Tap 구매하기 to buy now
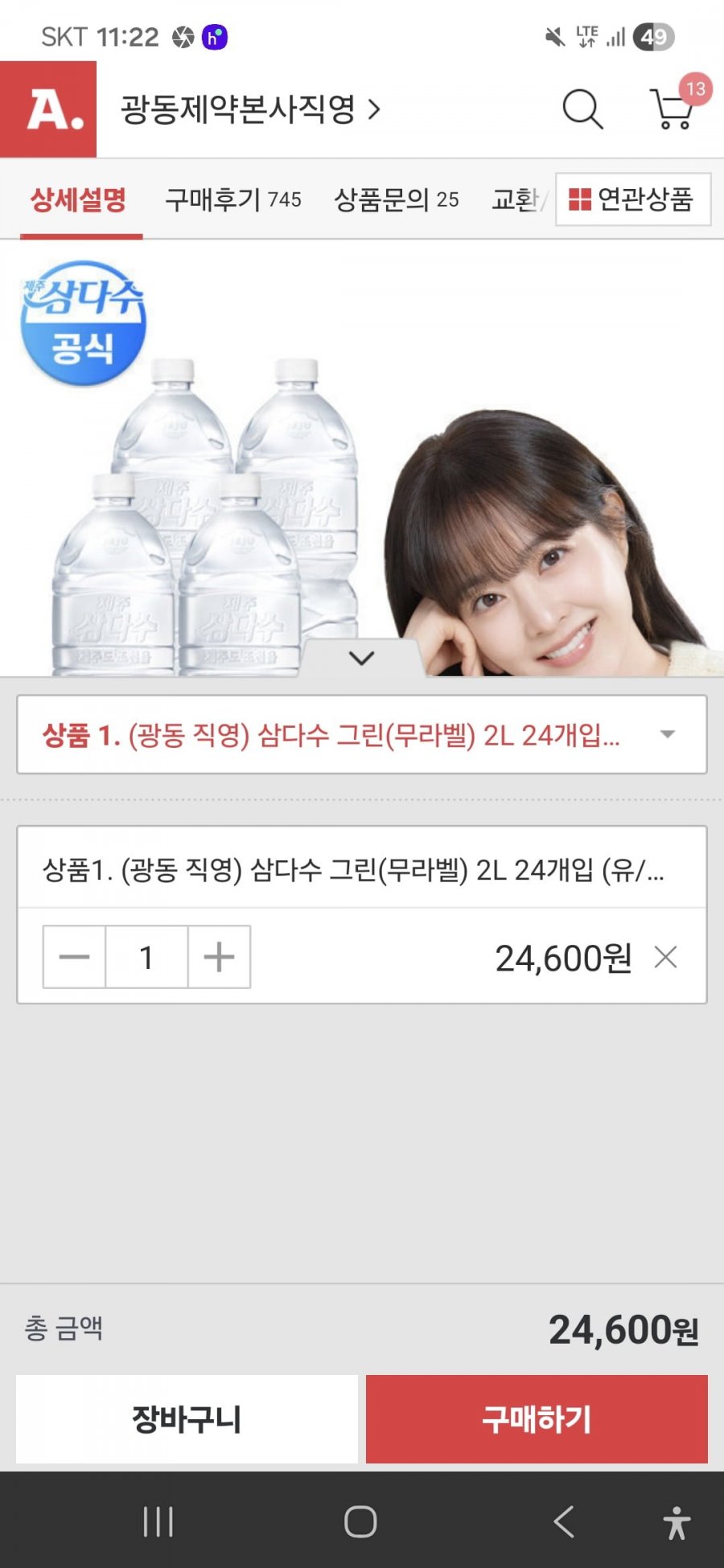The height and width of the screenshot is (1568, 724). coord(537,1419)
